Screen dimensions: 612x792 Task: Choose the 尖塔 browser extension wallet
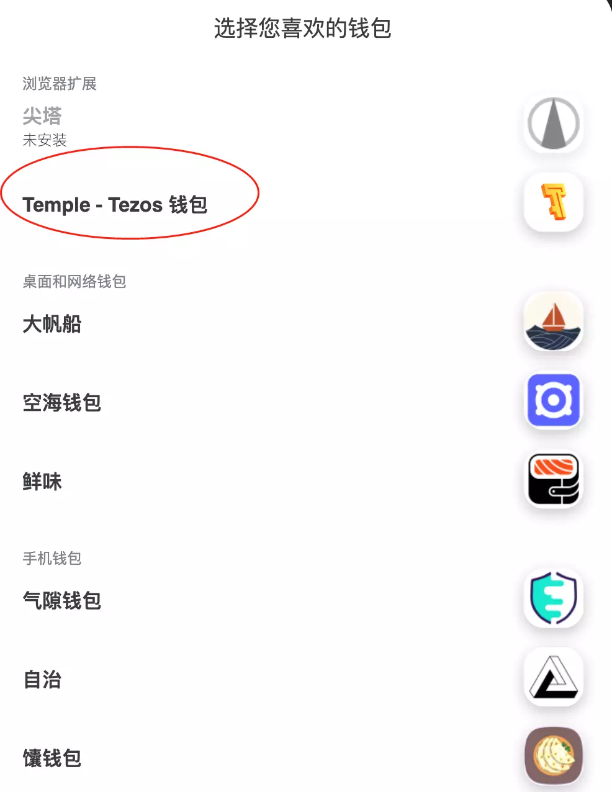pyautogui.click(x=42, y=117)
